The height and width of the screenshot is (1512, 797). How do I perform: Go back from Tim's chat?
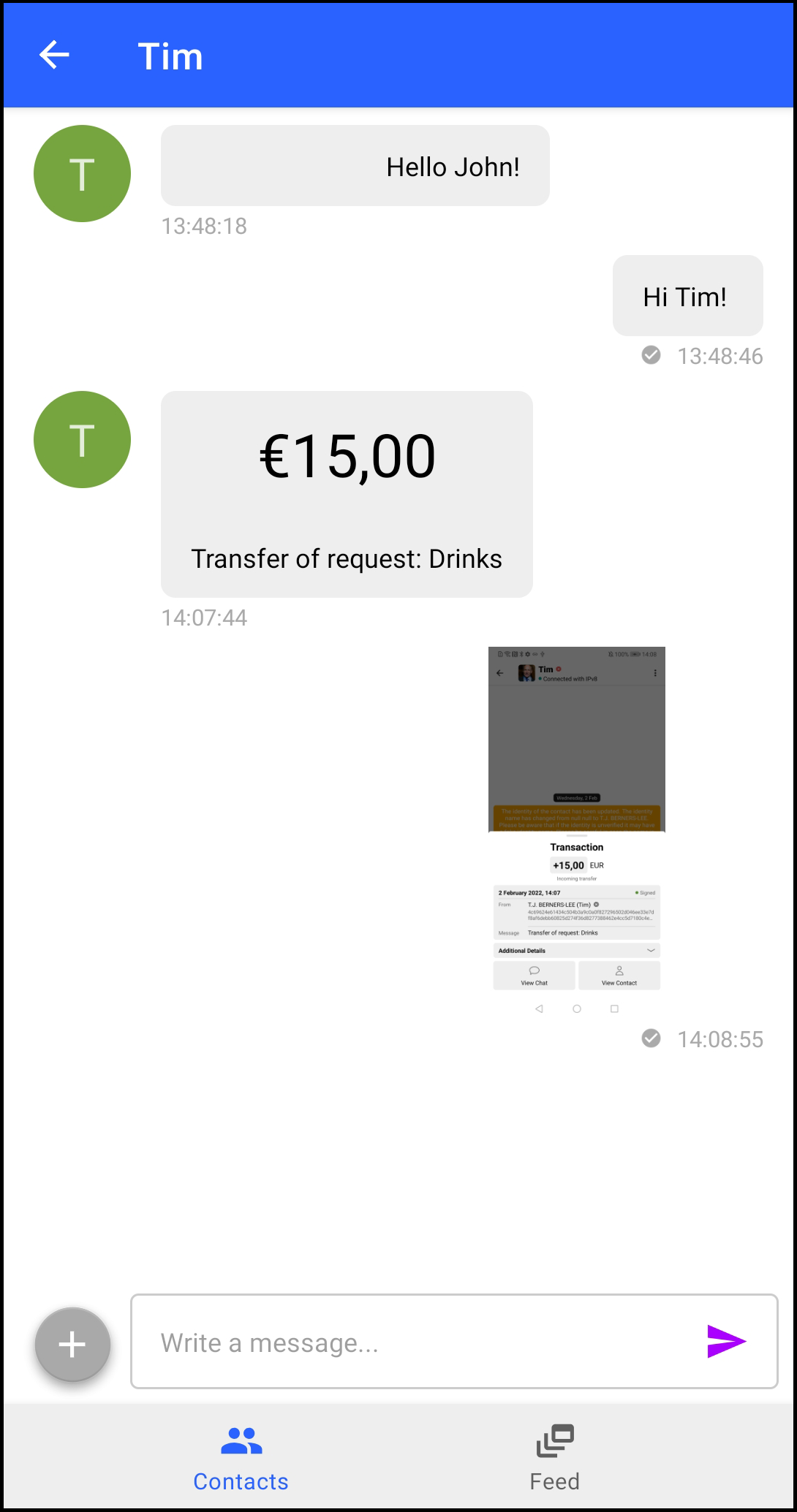pos(54,55)
